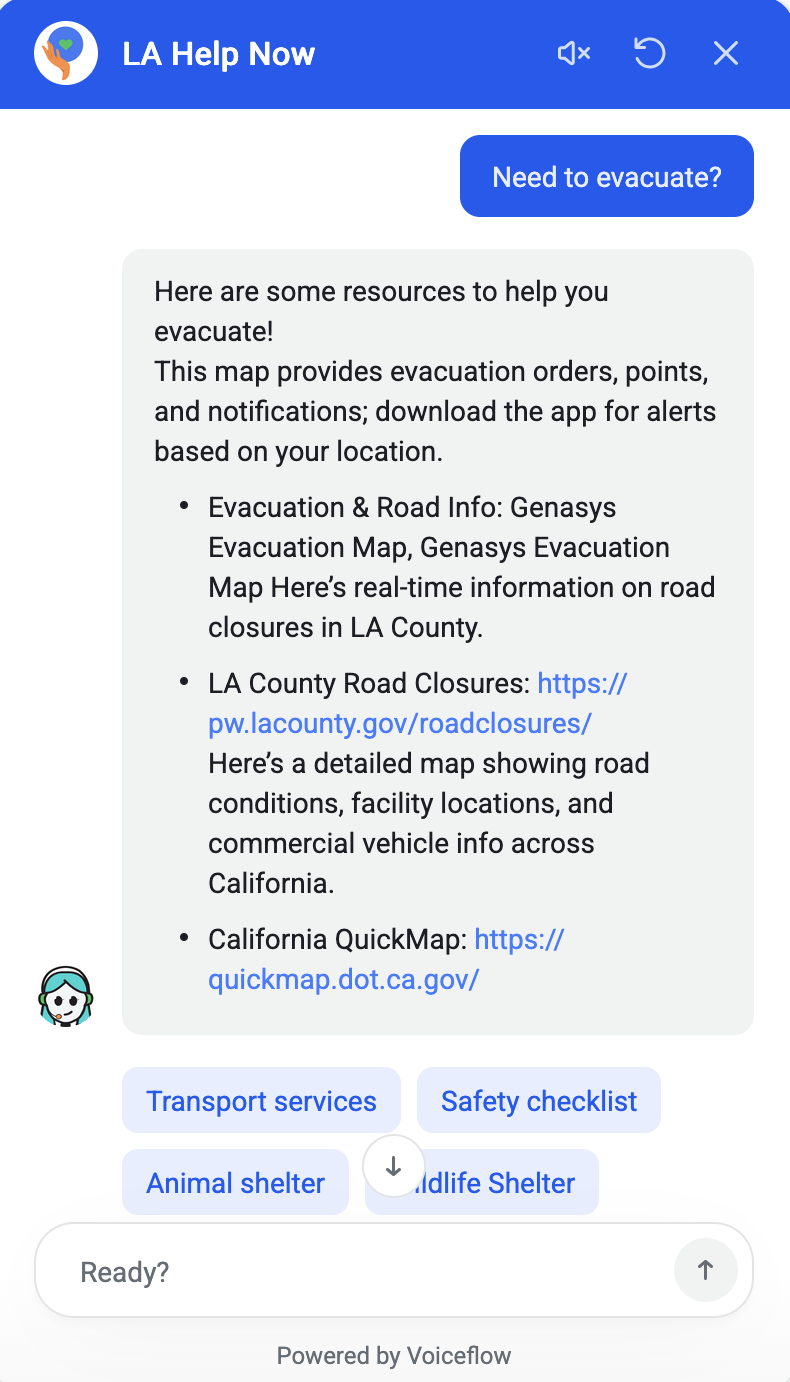Click the assistant avatar image
Screen dimensions: 790x1382
pos(65,996)
